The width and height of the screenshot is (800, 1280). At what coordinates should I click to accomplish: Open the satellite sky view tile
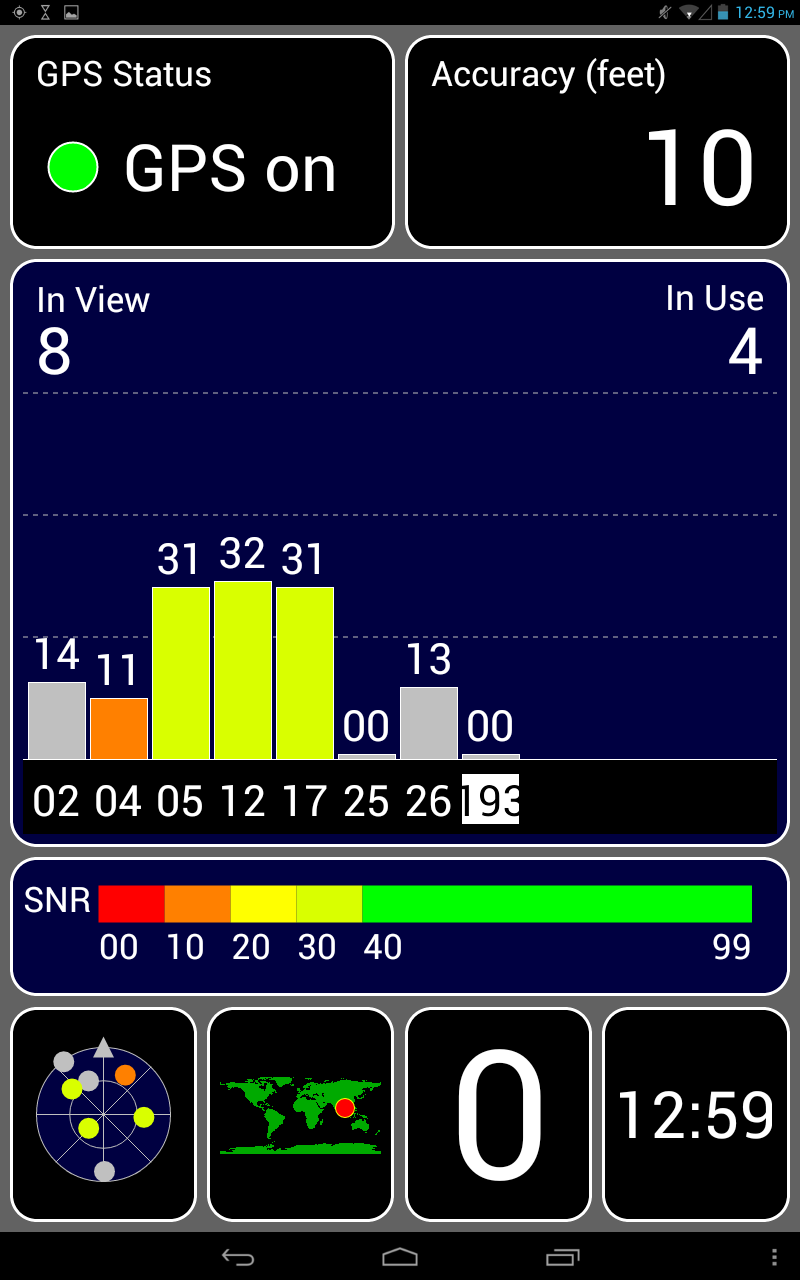click(x=103, y=1114)
